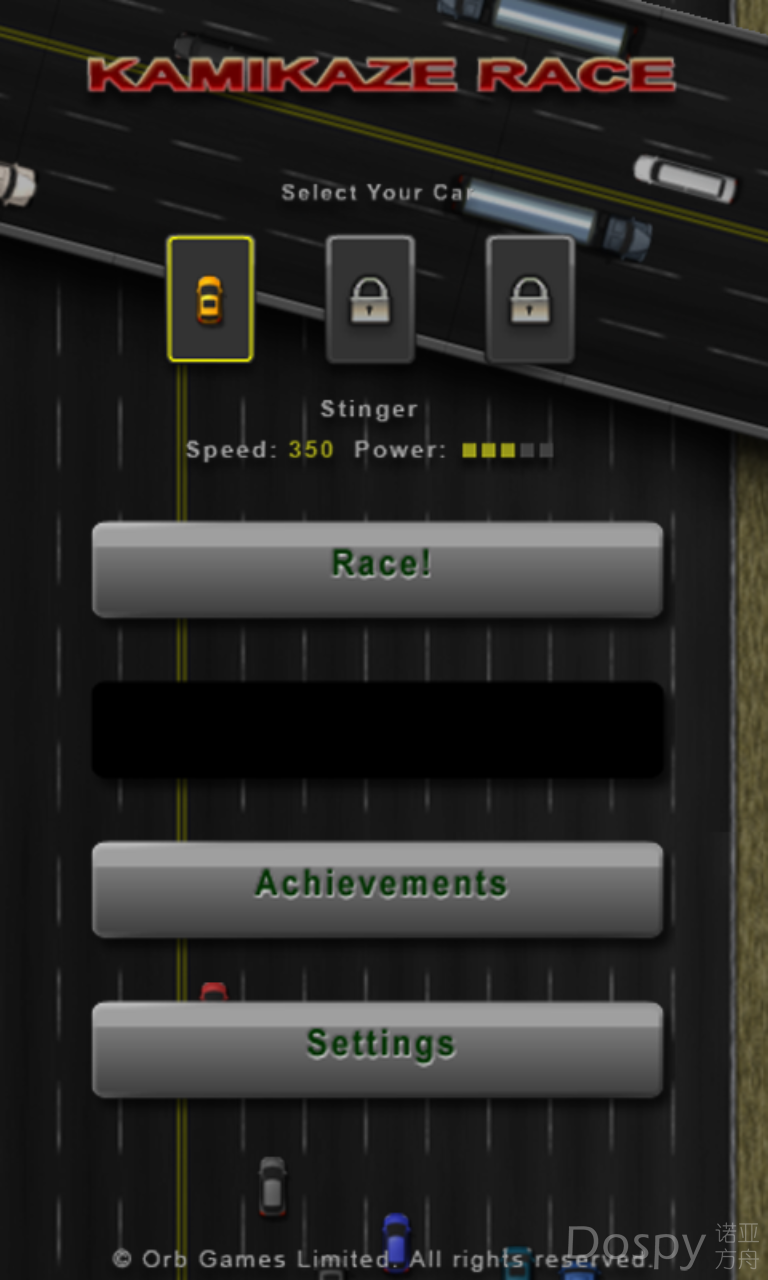Start the game with Race! button

click(x=377, y=568)
